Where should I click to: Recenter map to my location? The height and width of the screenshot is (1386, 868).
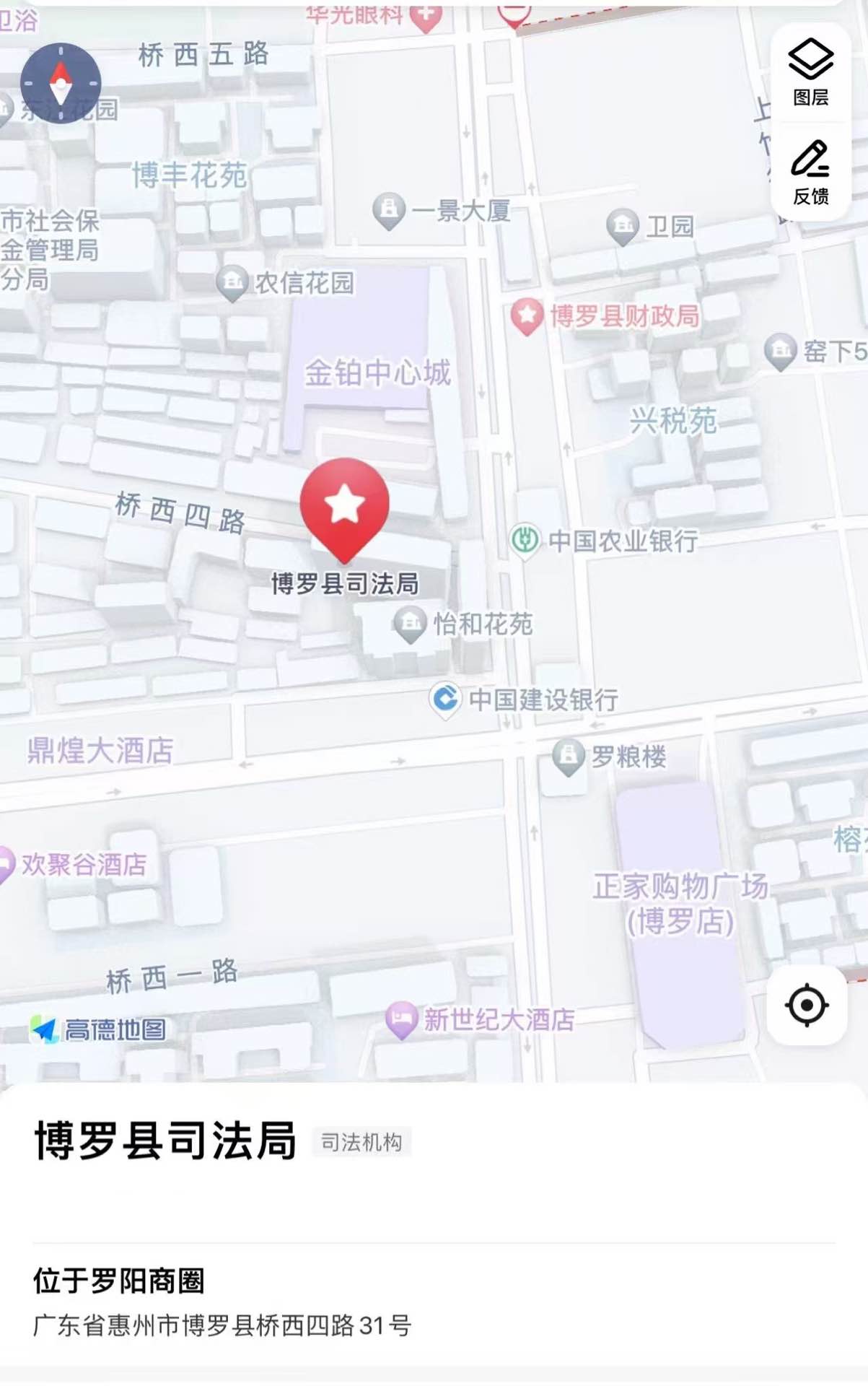(807, 1005)
